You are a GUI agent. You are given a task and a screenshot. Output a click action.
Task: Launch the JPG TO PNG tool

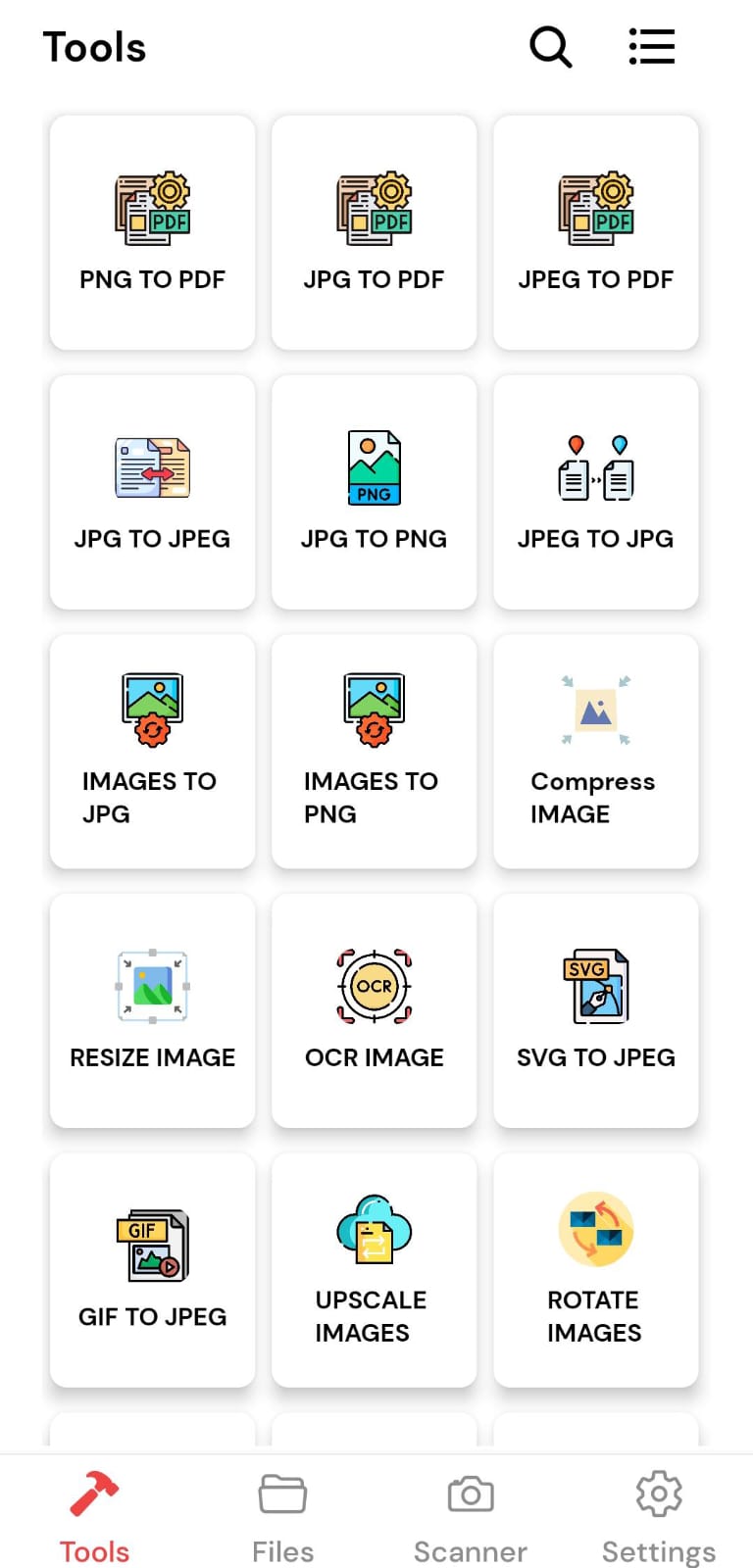click(x=375, y=492)
